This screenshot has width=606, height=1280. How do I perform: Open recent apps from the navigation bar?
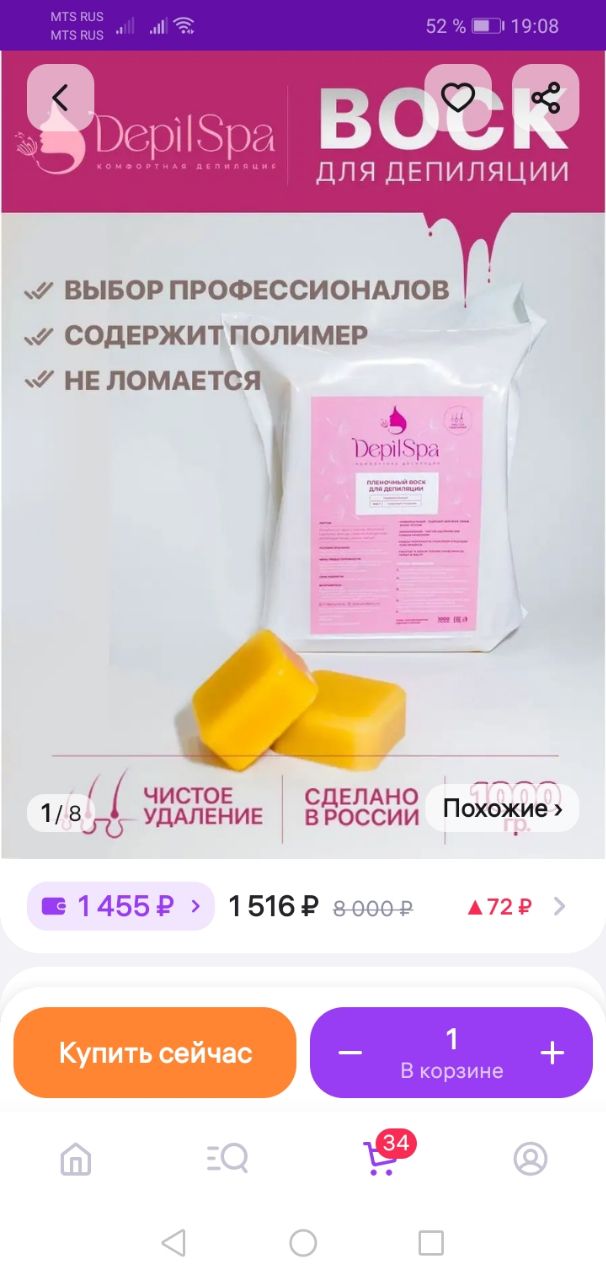(431, 1243)
